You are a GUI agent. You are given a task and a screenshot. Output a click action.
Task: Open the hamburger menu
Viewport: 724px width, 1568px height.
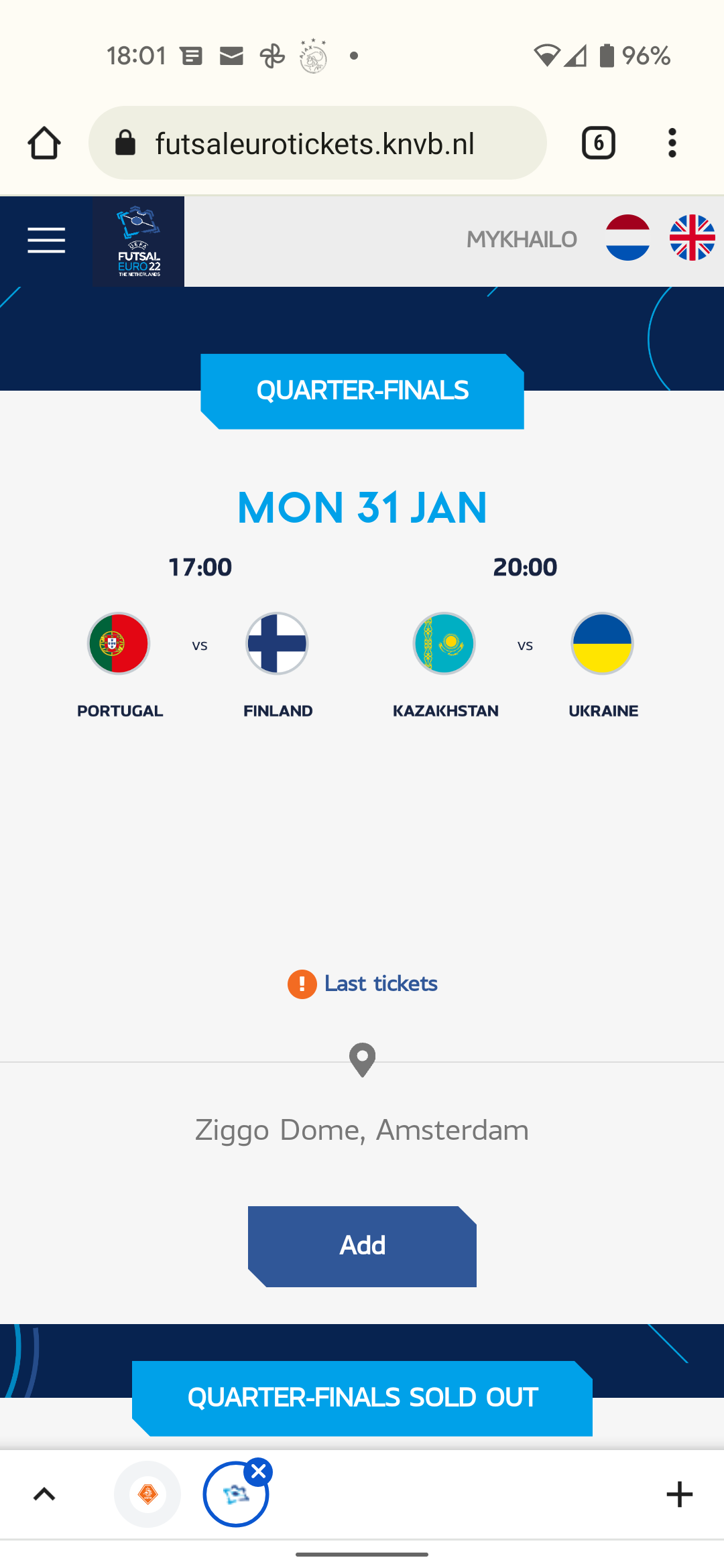pos(46,240)
